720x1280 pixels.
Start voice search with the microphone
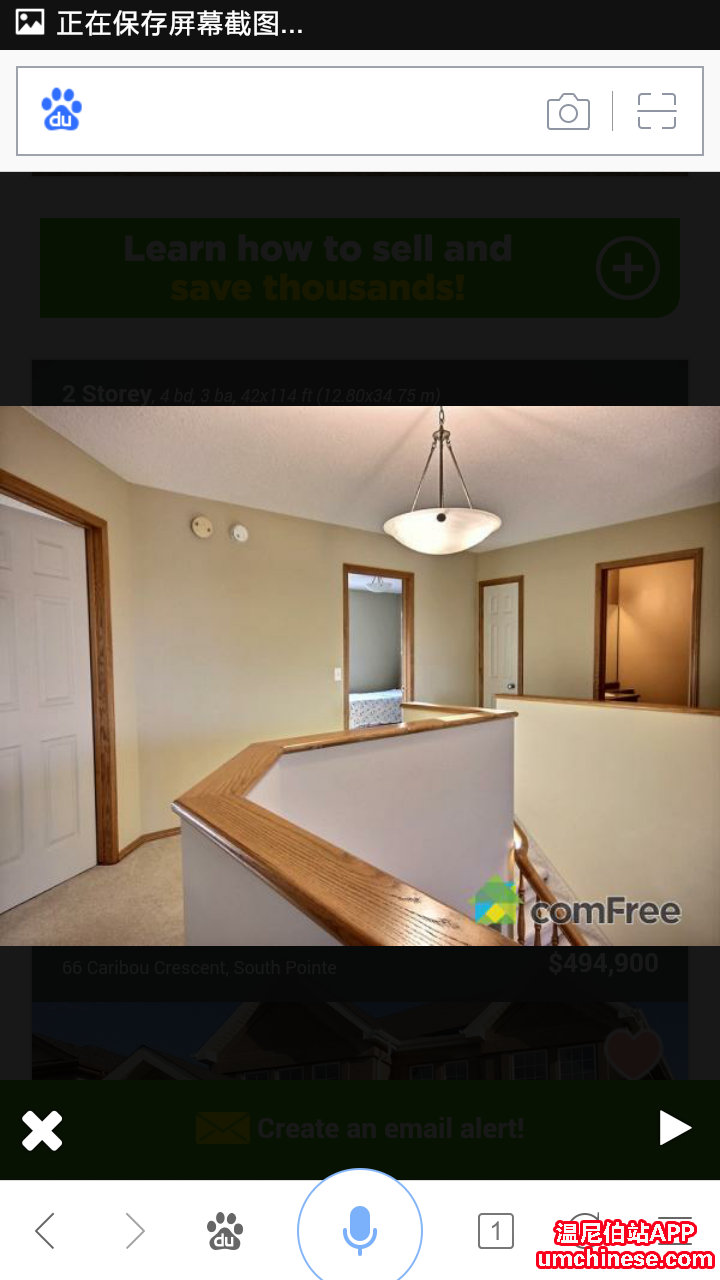360,1229
